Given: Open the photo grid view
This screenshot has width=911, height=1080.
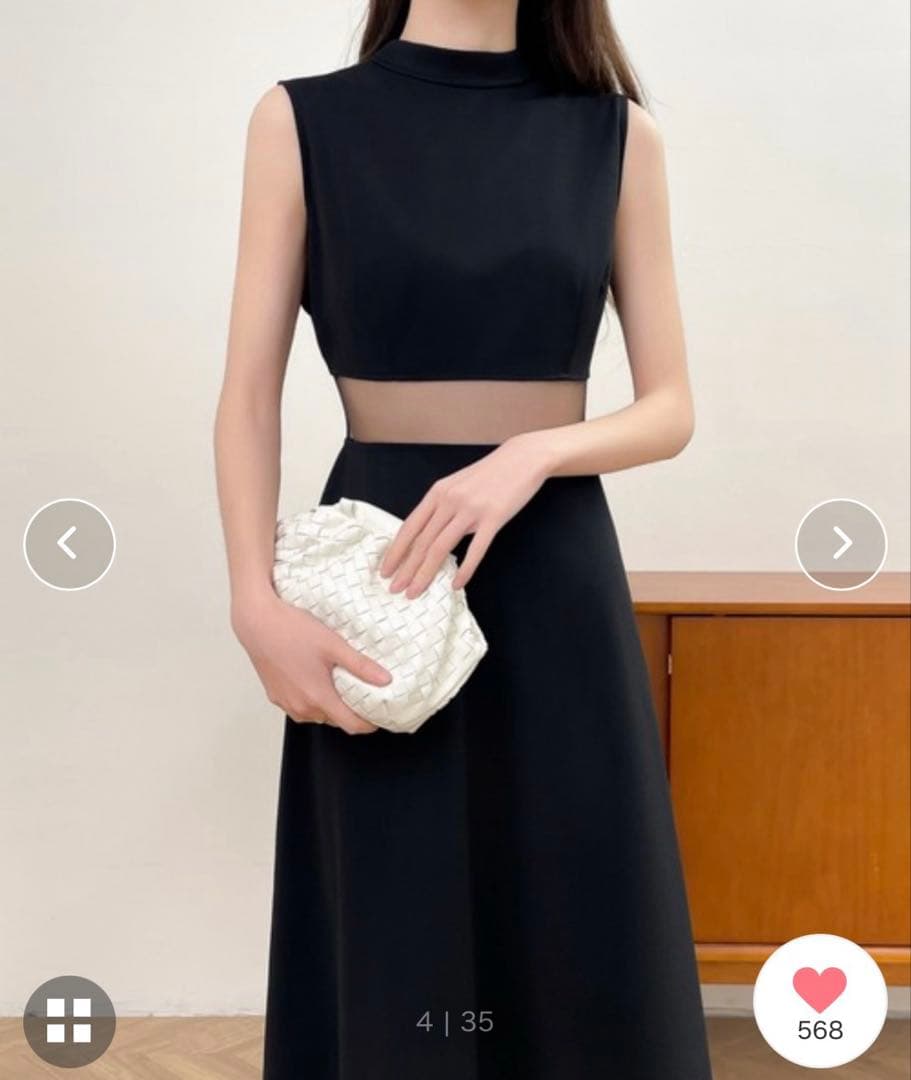Looking at the screenshot, I should click(69, 1021).
